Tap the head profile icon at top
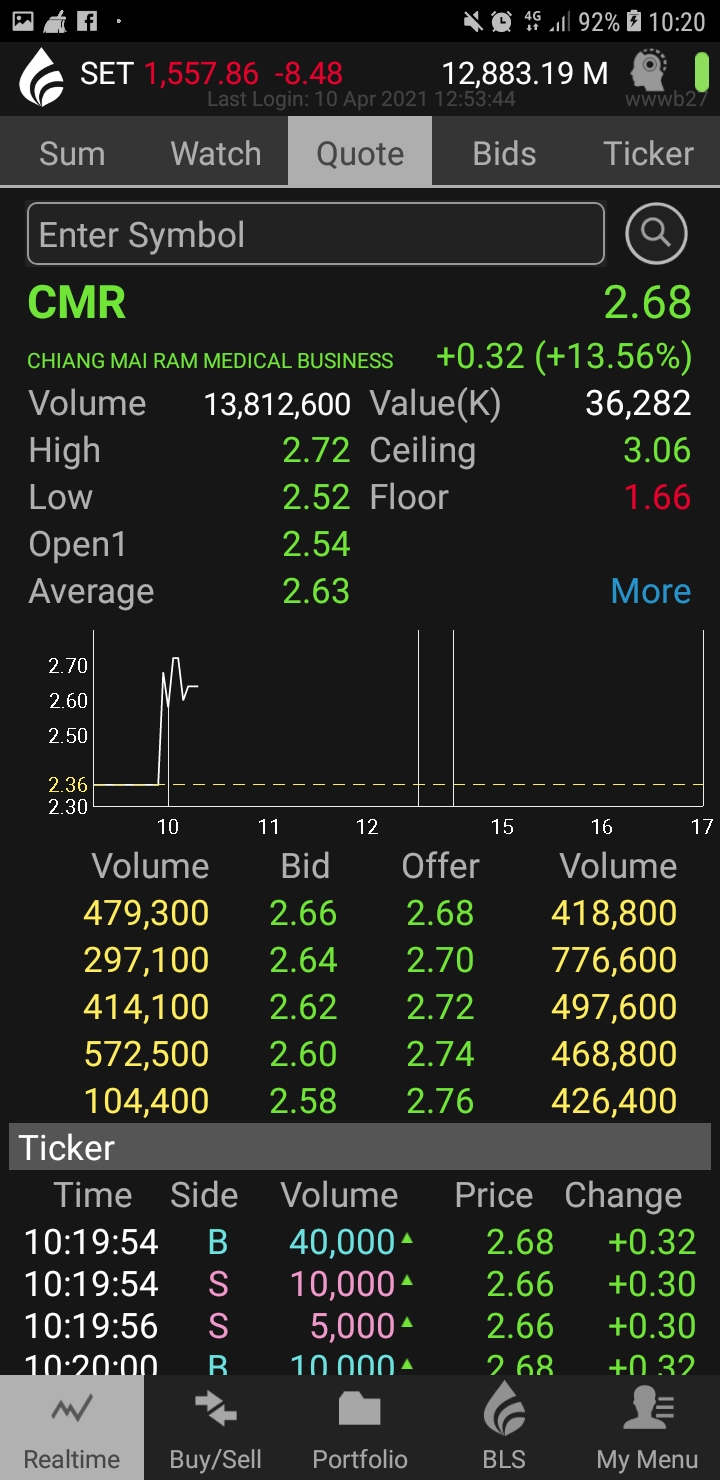The image size is (720, 1480). coord(651,72)
